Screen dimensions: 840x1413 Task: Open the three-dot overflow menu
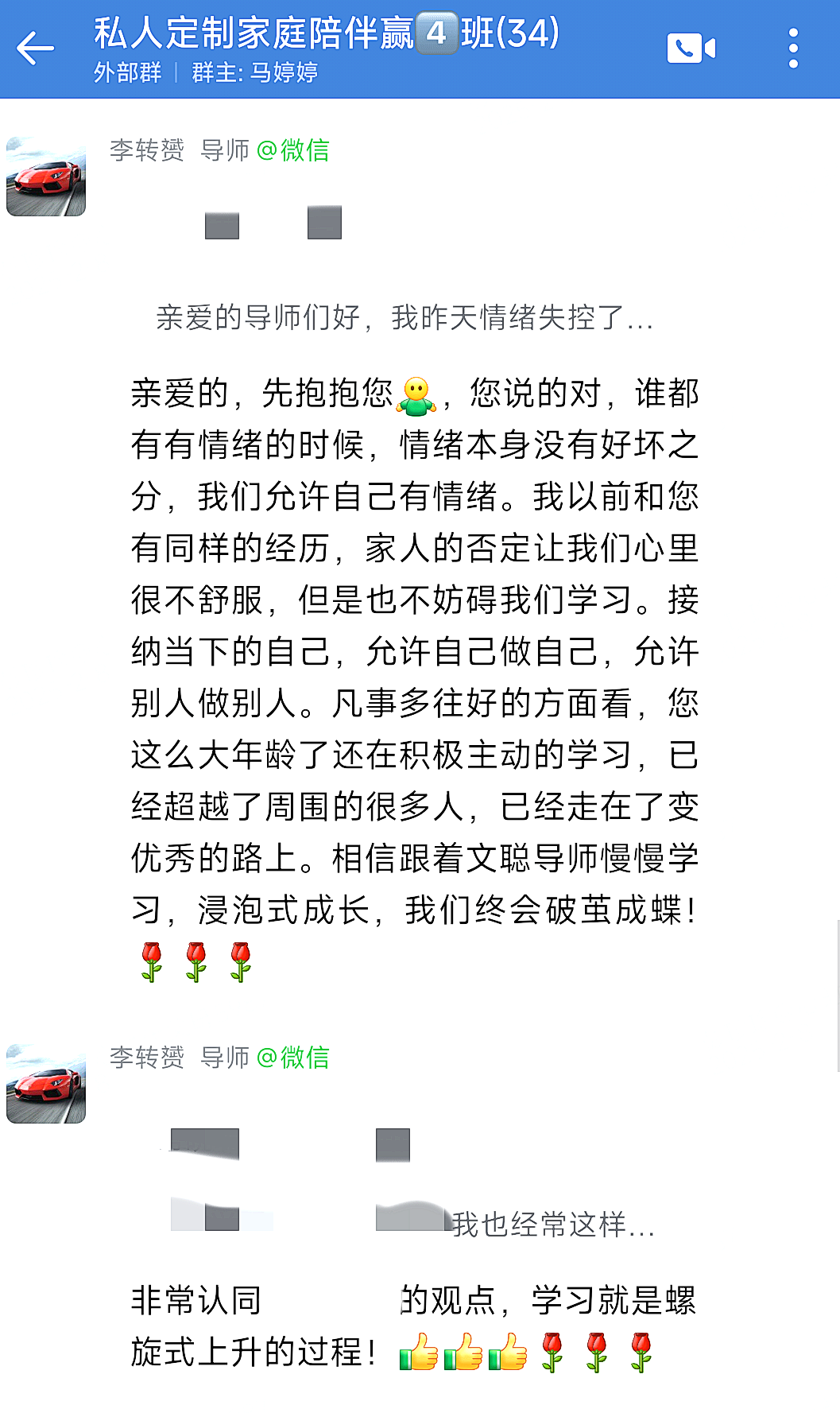pyautogui.click(x=792, y=49)
